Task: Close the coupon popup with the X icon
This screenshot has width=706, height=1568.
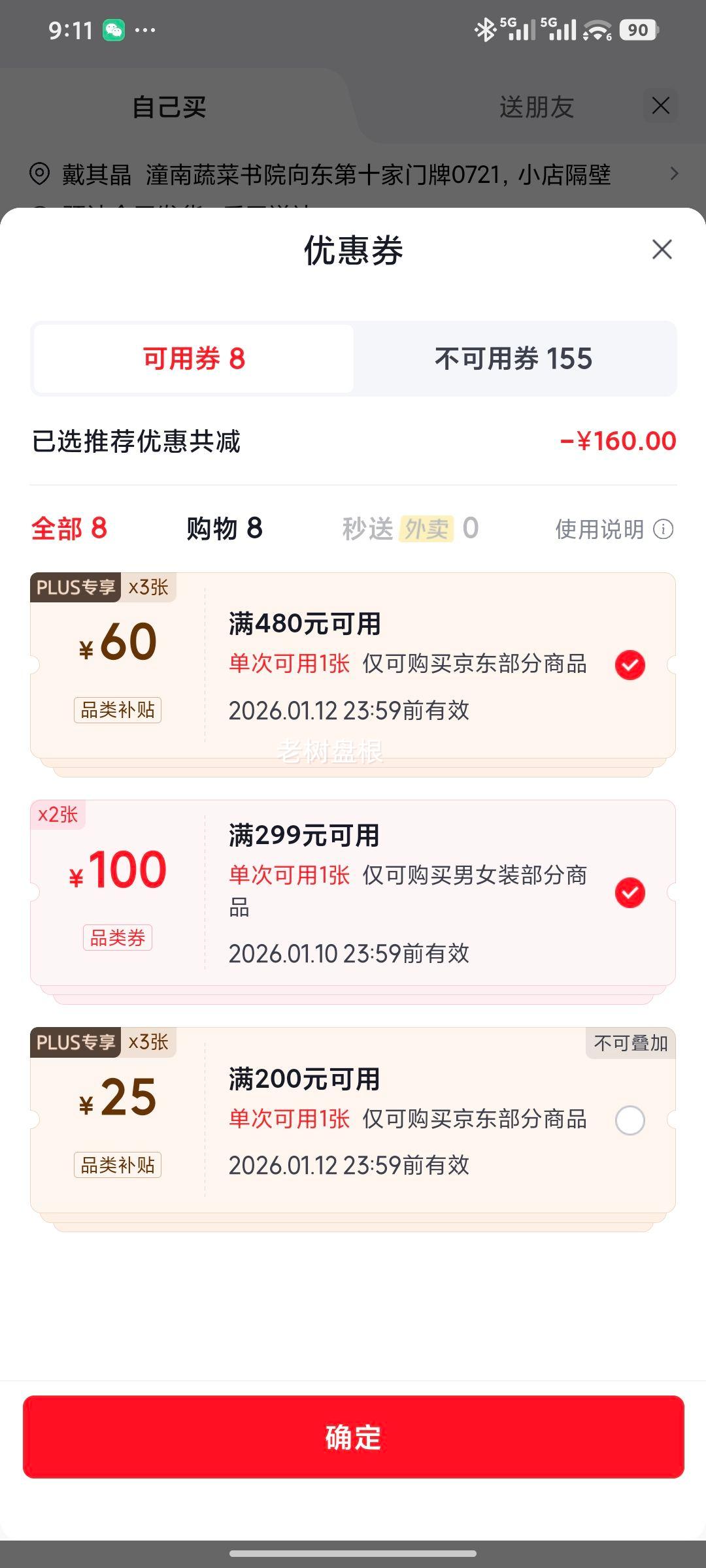Action: click(x=662, y=250)
